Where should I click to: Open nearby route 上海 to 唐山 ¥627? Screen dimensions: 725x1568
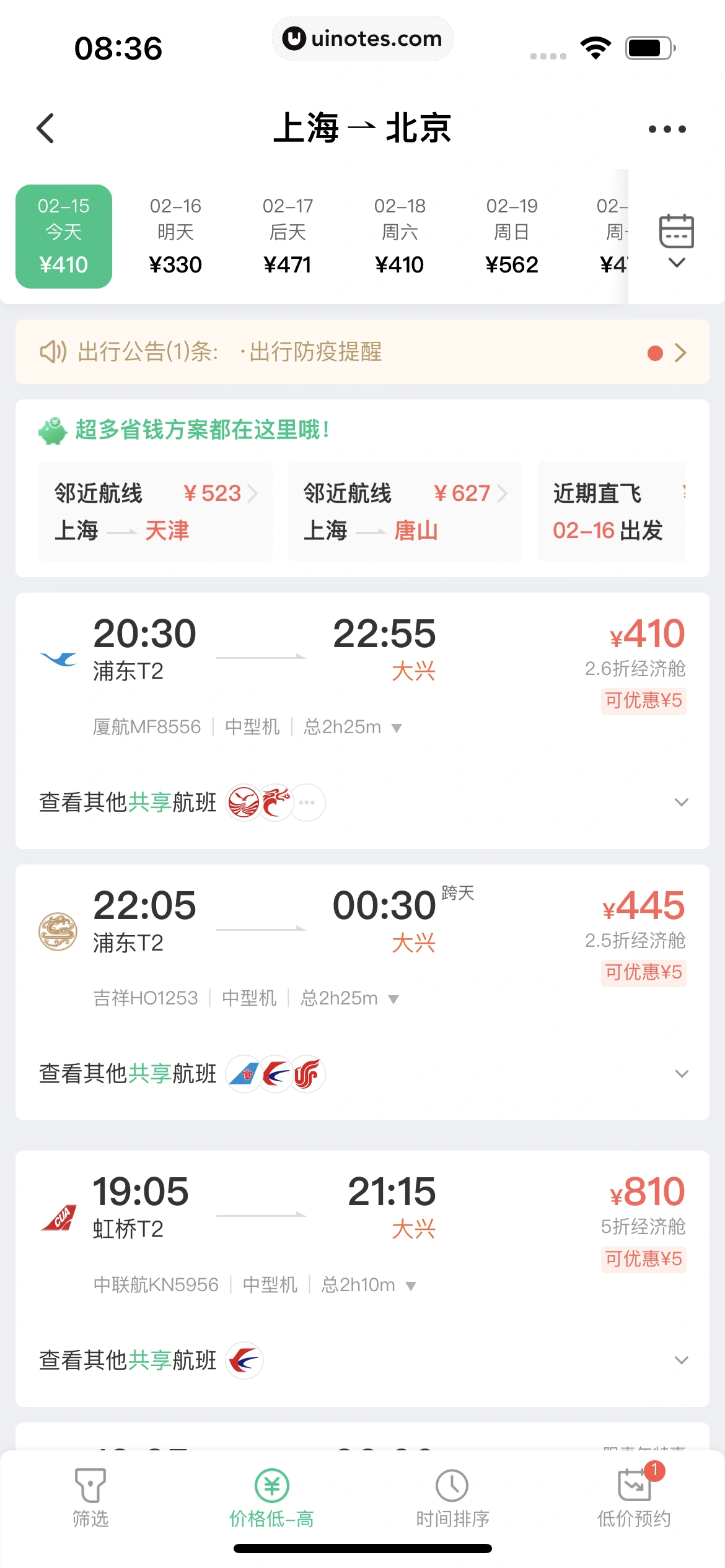[x=405, y=512]
